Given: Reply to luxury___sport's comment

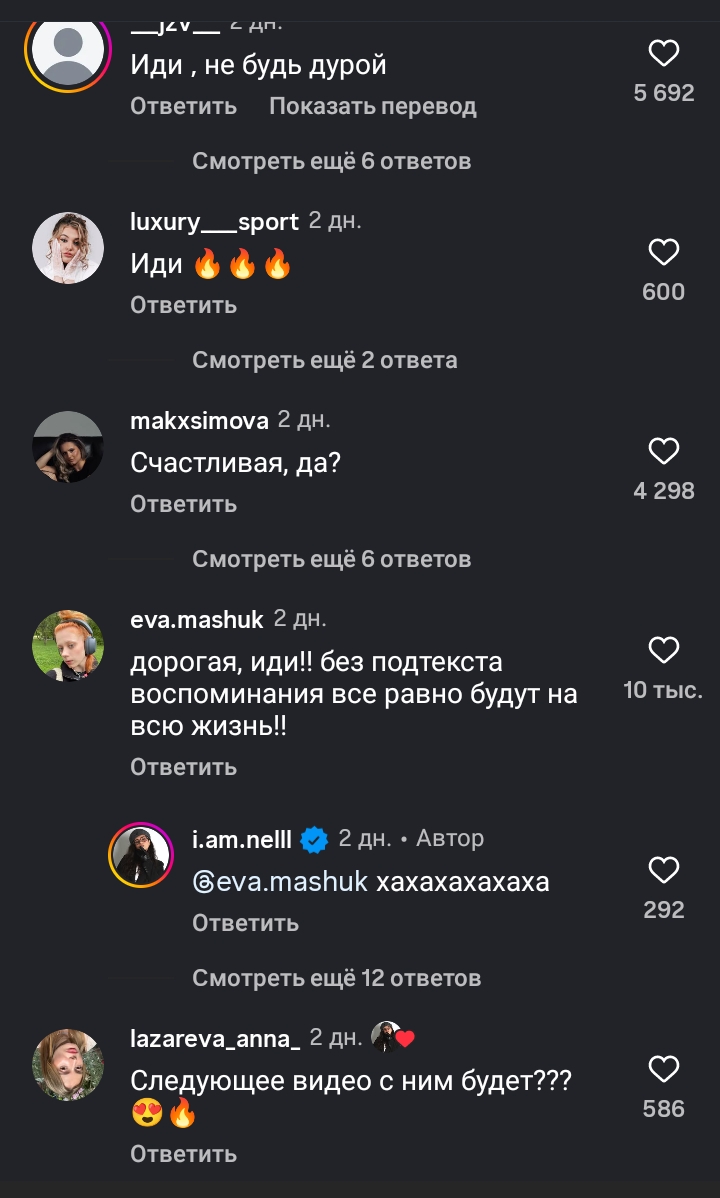Looking at the screenshot, I should (183, 305).
